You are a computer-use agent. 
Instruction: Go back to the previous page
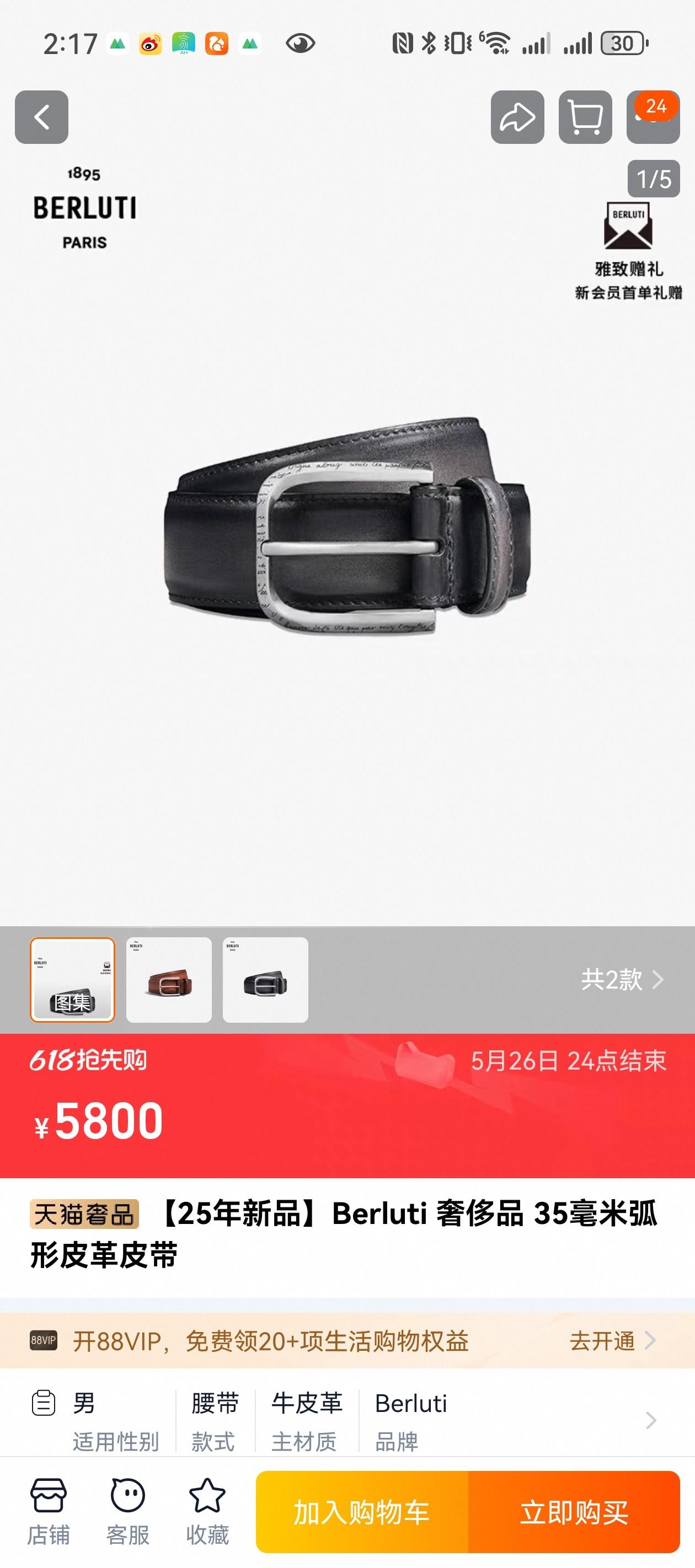[x=41, y=117]
